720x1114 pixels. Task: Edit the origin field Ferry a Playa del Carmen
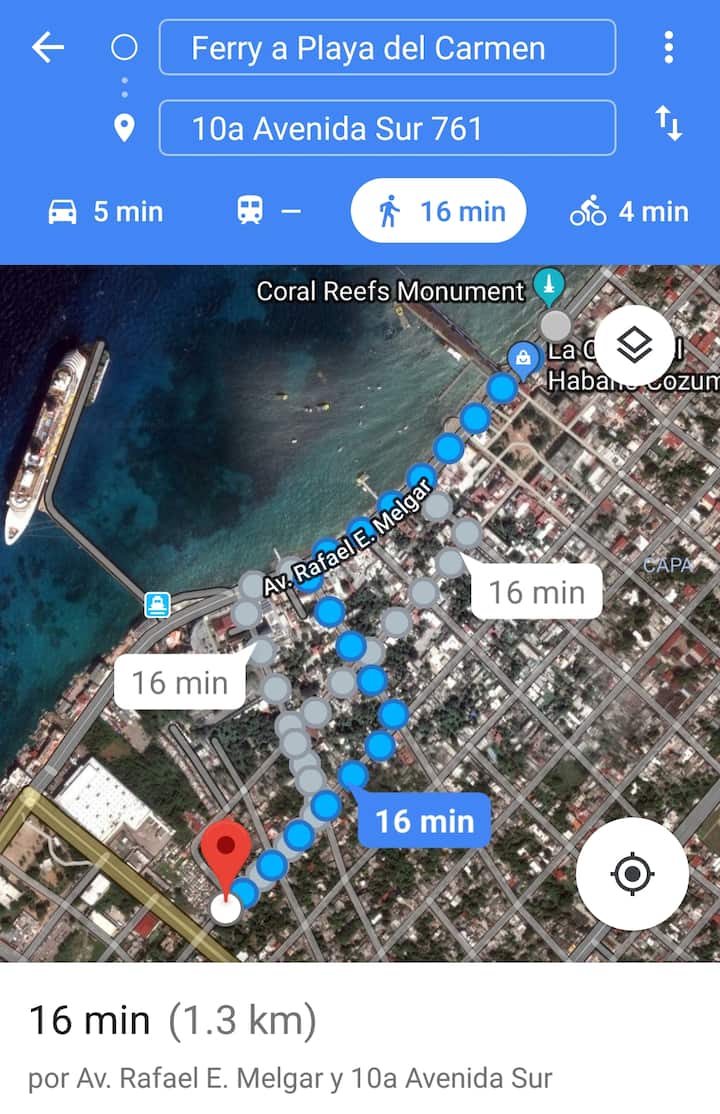point(387,47)
